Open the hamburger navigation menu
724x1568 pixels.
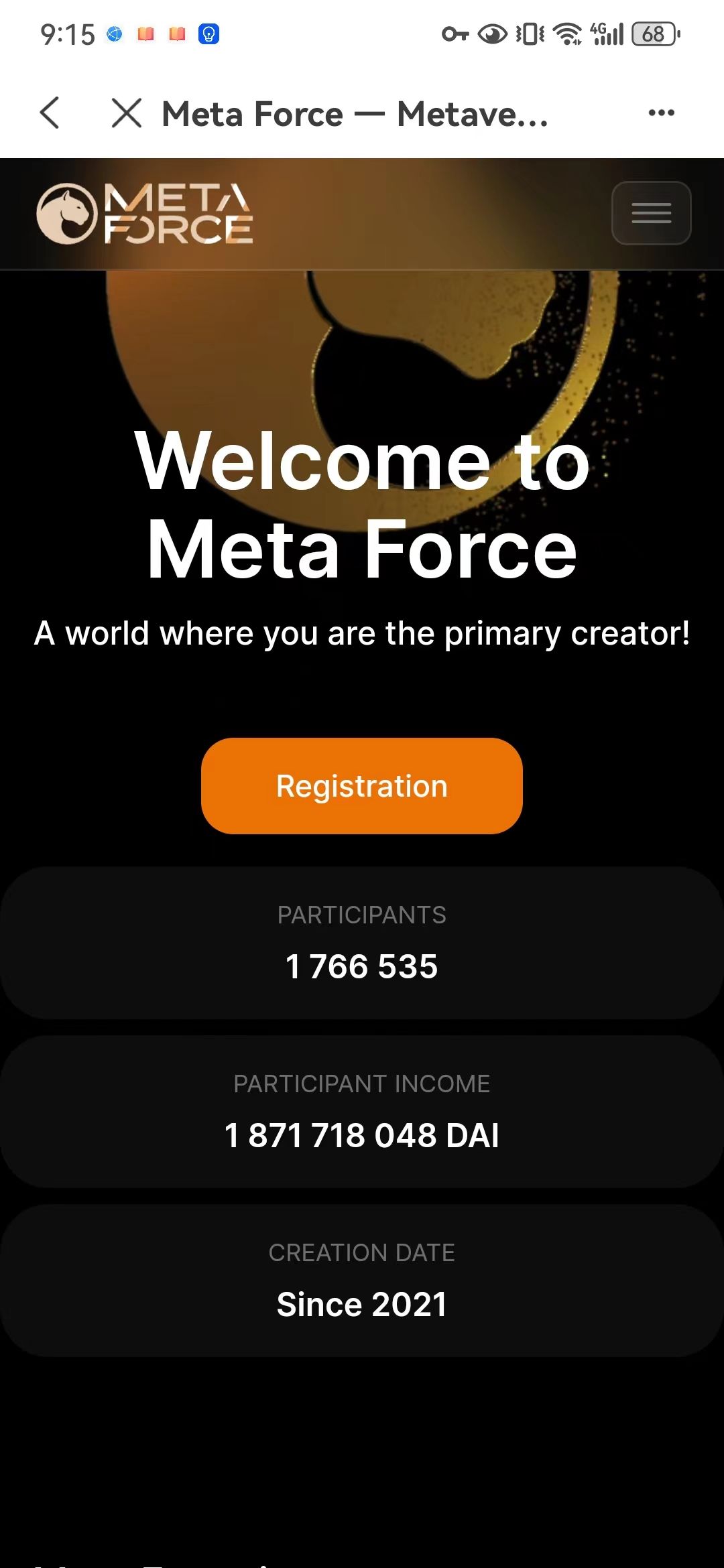coord(651,213)
